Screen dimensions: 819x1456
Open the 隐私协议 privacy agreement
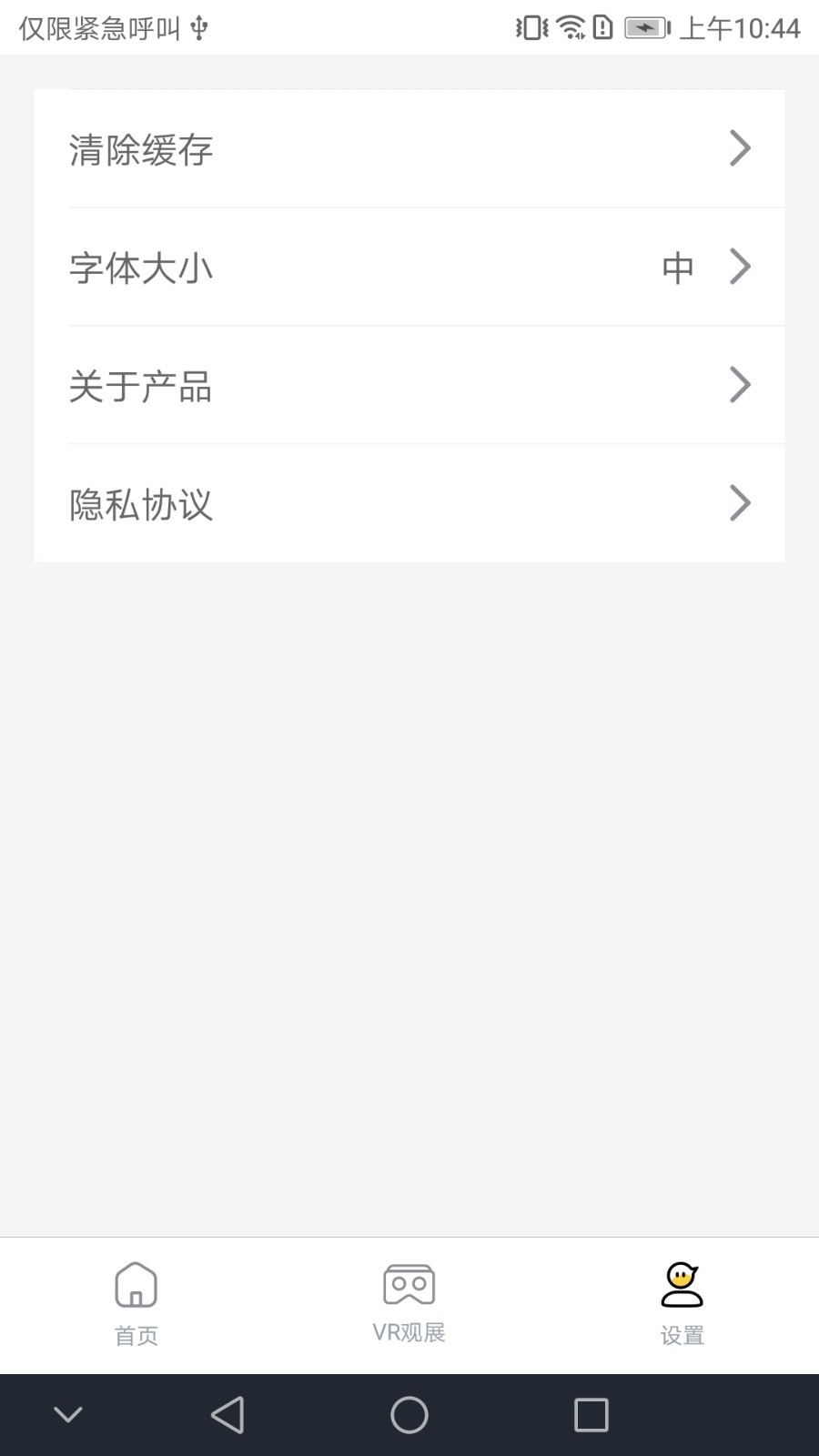click(409, 504)
